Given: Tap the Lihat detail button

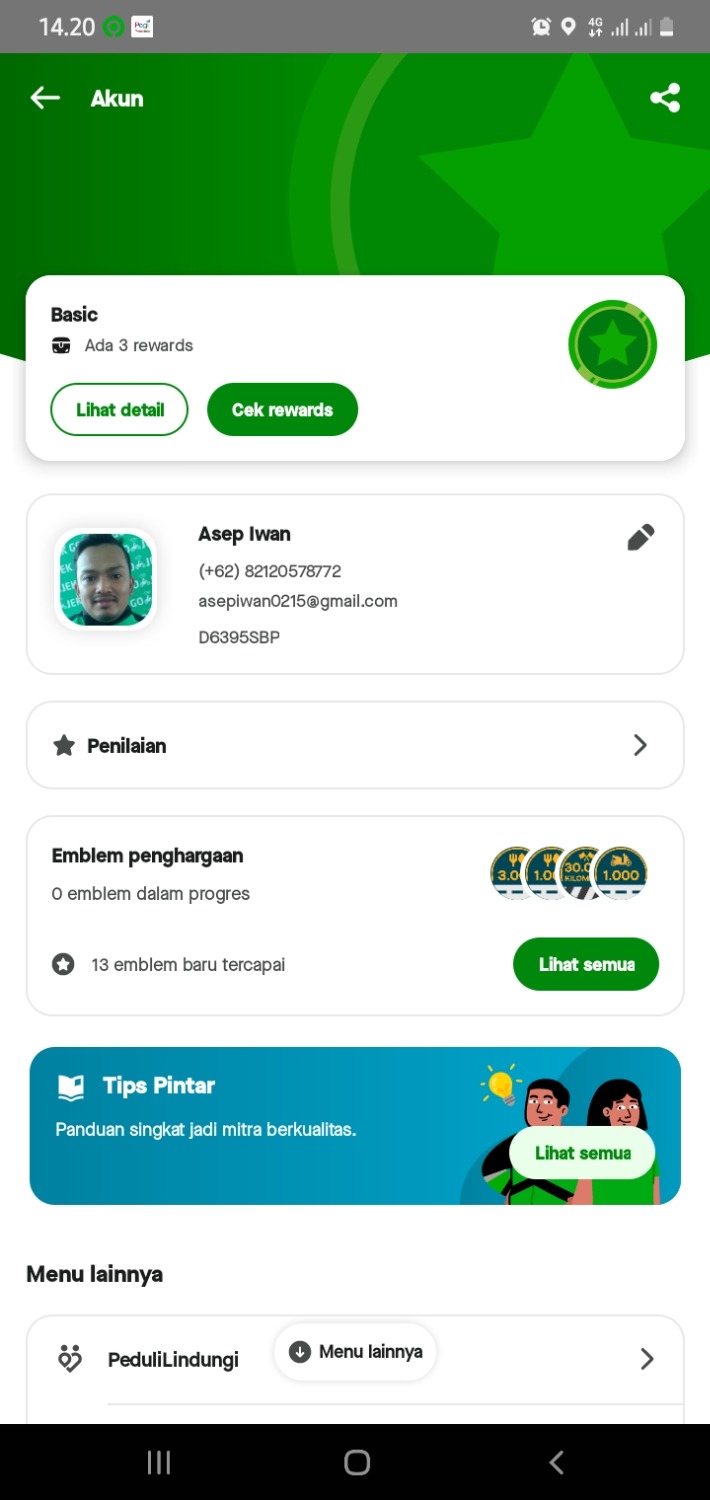Looking at the screenshot, I should point(119,410).
